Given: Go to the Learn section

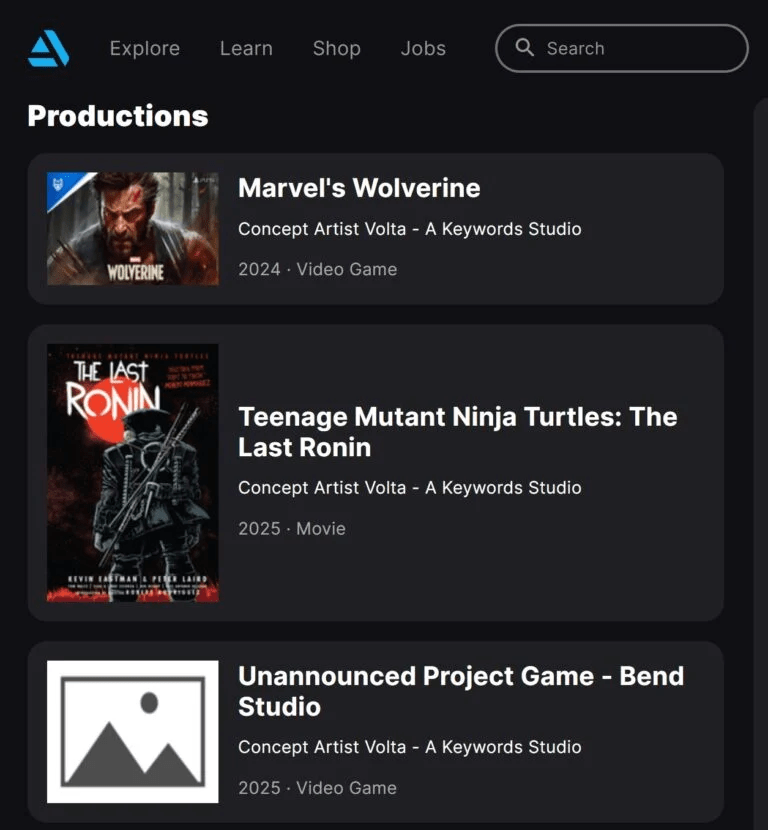Looking at the screenshot, I should coord(246,48).
